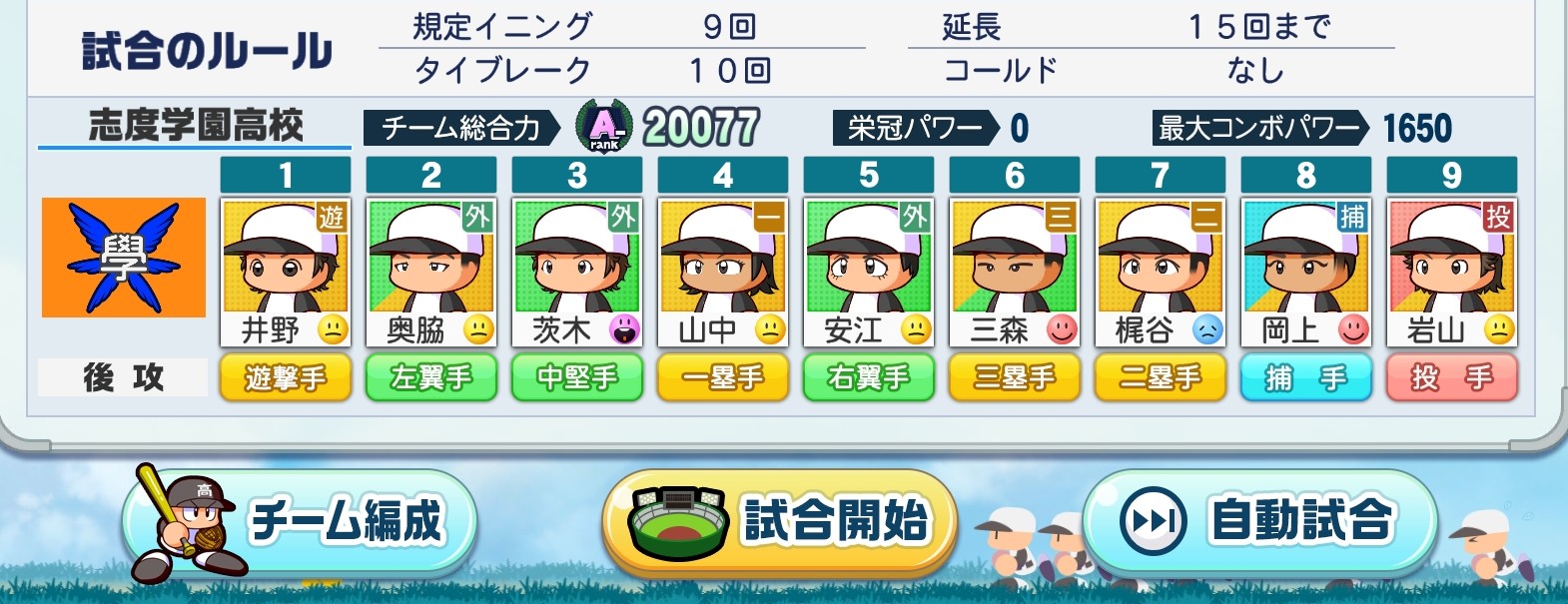The image size is (1568, 604).
Task: Open 安江's player card
Action: pos(869,274)
